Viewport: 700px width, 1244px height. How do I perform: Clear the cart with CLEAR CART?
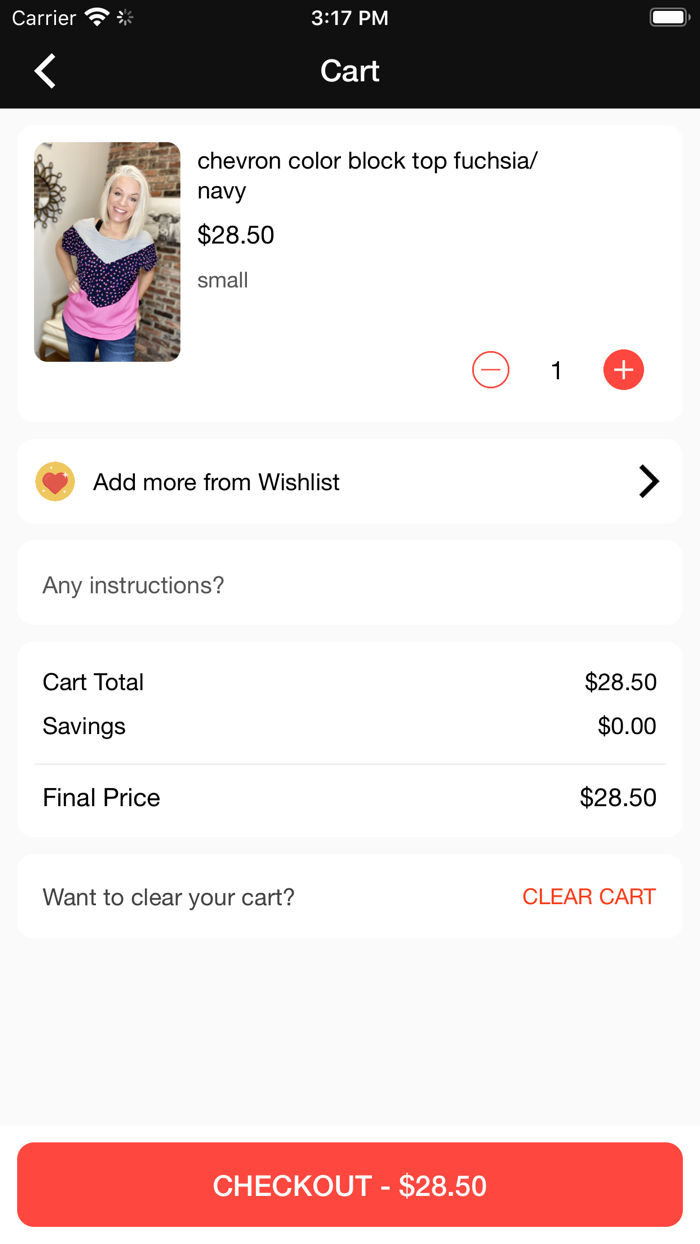click(588, 897)
